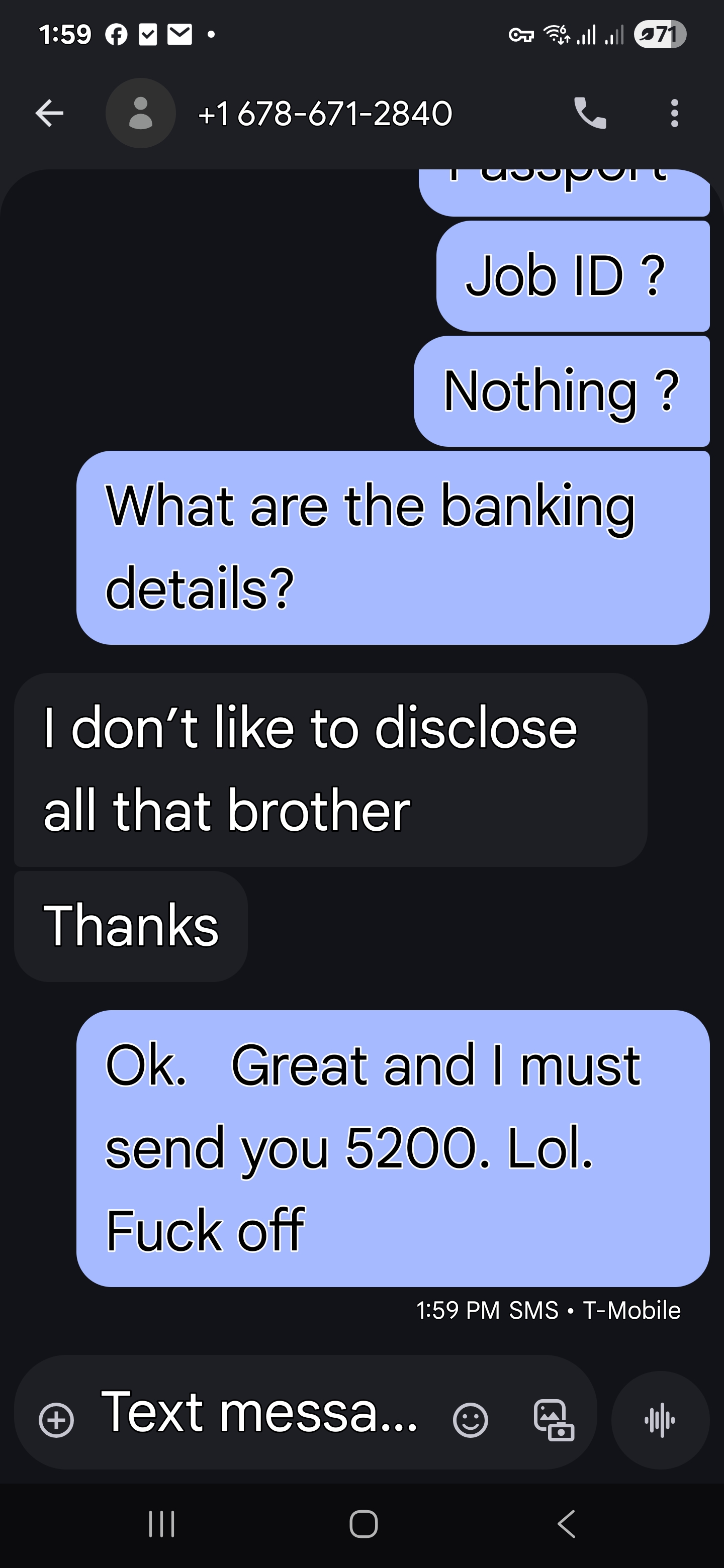The width and height of the screenshot is (724, 1568).
Task: Record a voice message
Action: coord(660,1420)
